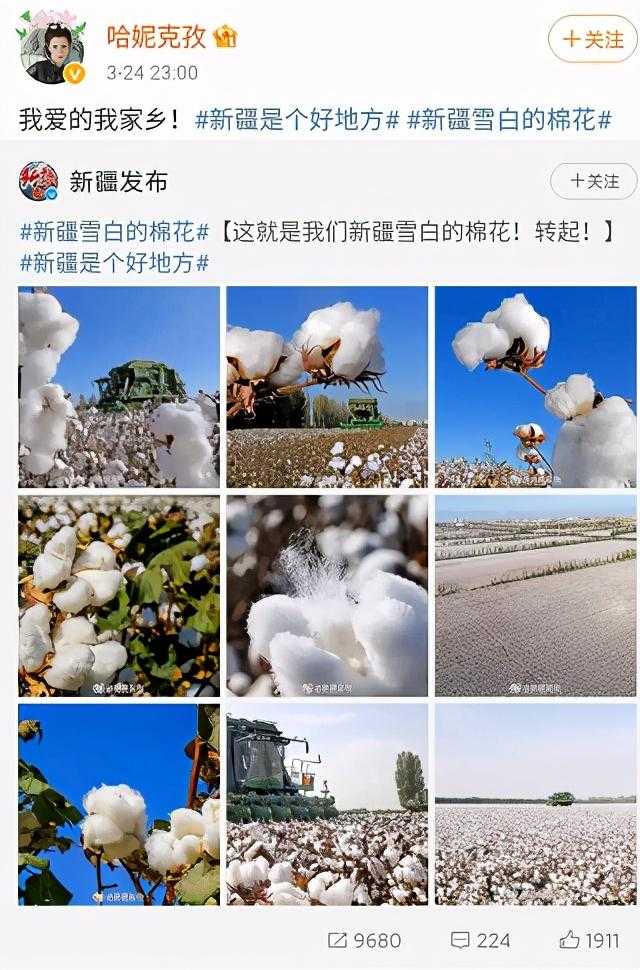Open hashtag #新疆雪白的棉花# in 哈妮克孜's caption
The height and width of the screenshot is (970, 640).
click(x=509, y=121)
